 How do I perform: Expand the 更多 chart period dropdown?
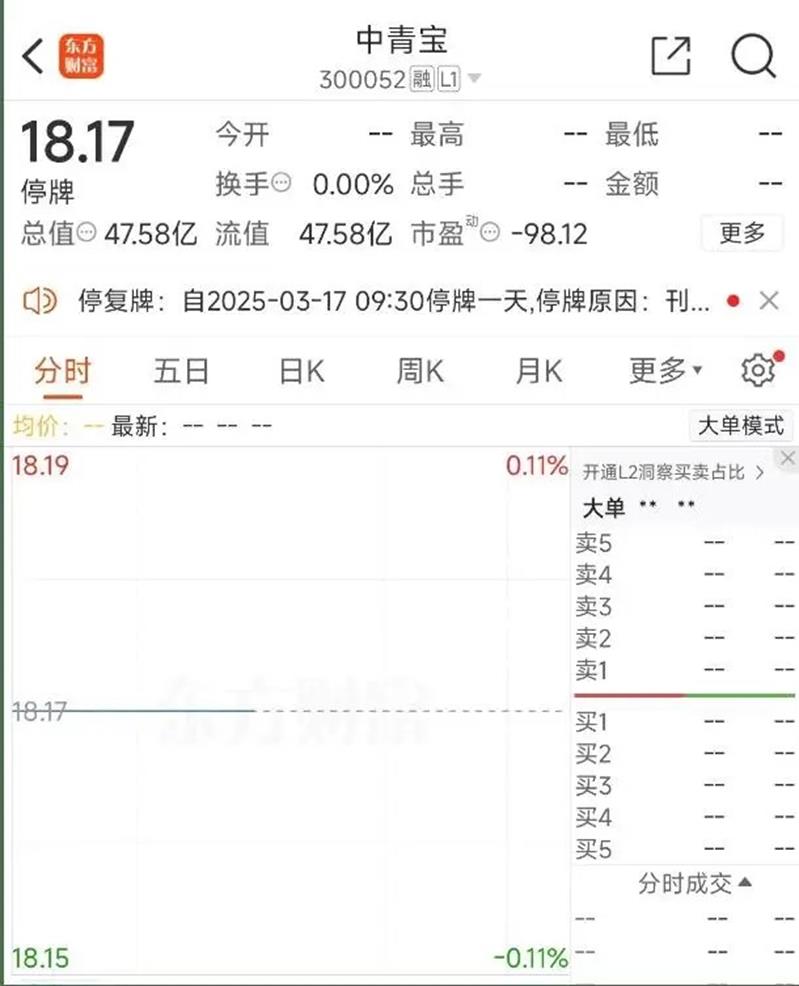click(x=665, y=372)
